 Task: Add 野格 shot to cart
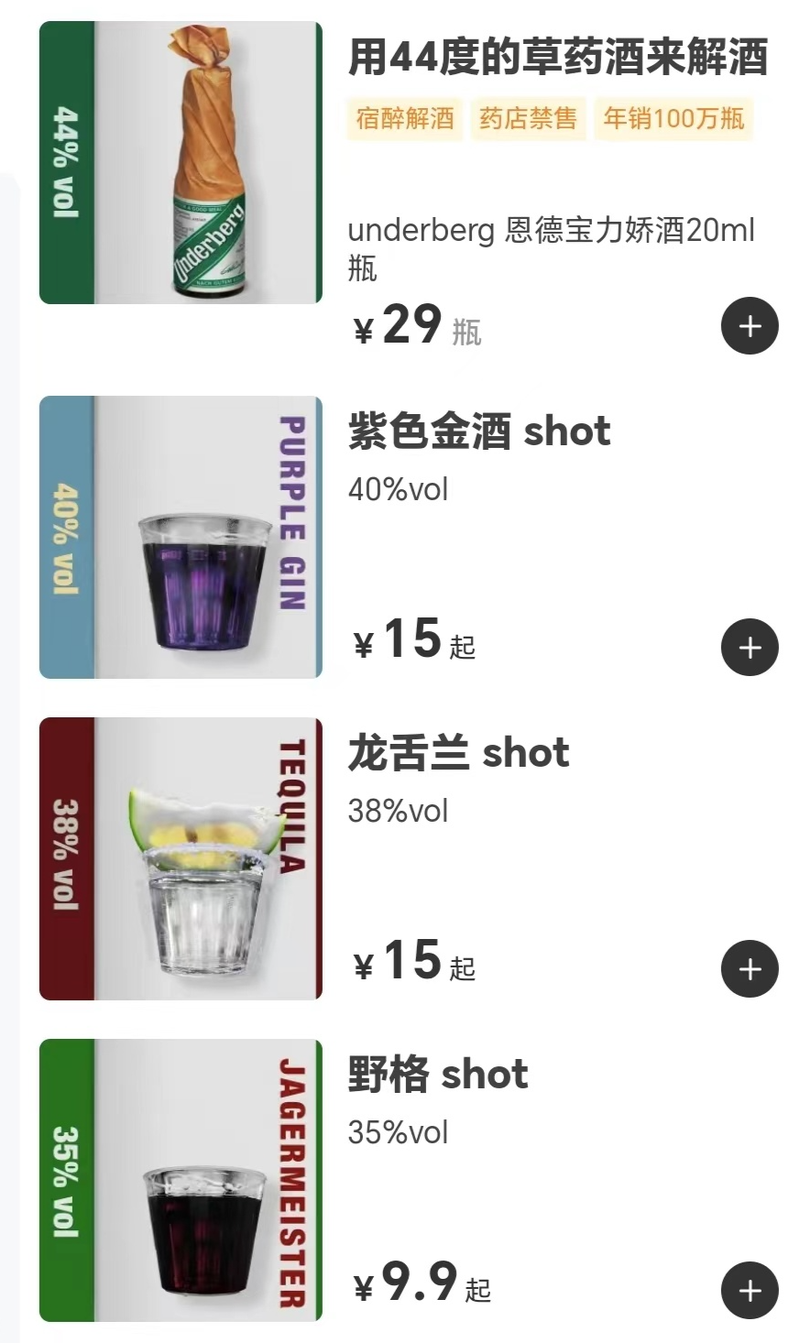point(749,1290)
